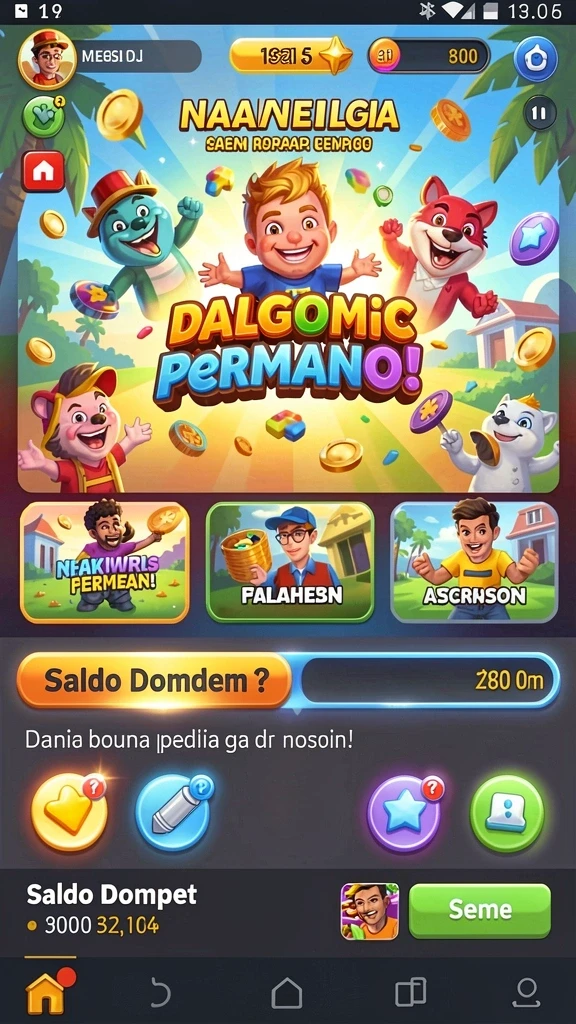
Task: Open the Palahebn game card
Action: (x=290, y=562)
